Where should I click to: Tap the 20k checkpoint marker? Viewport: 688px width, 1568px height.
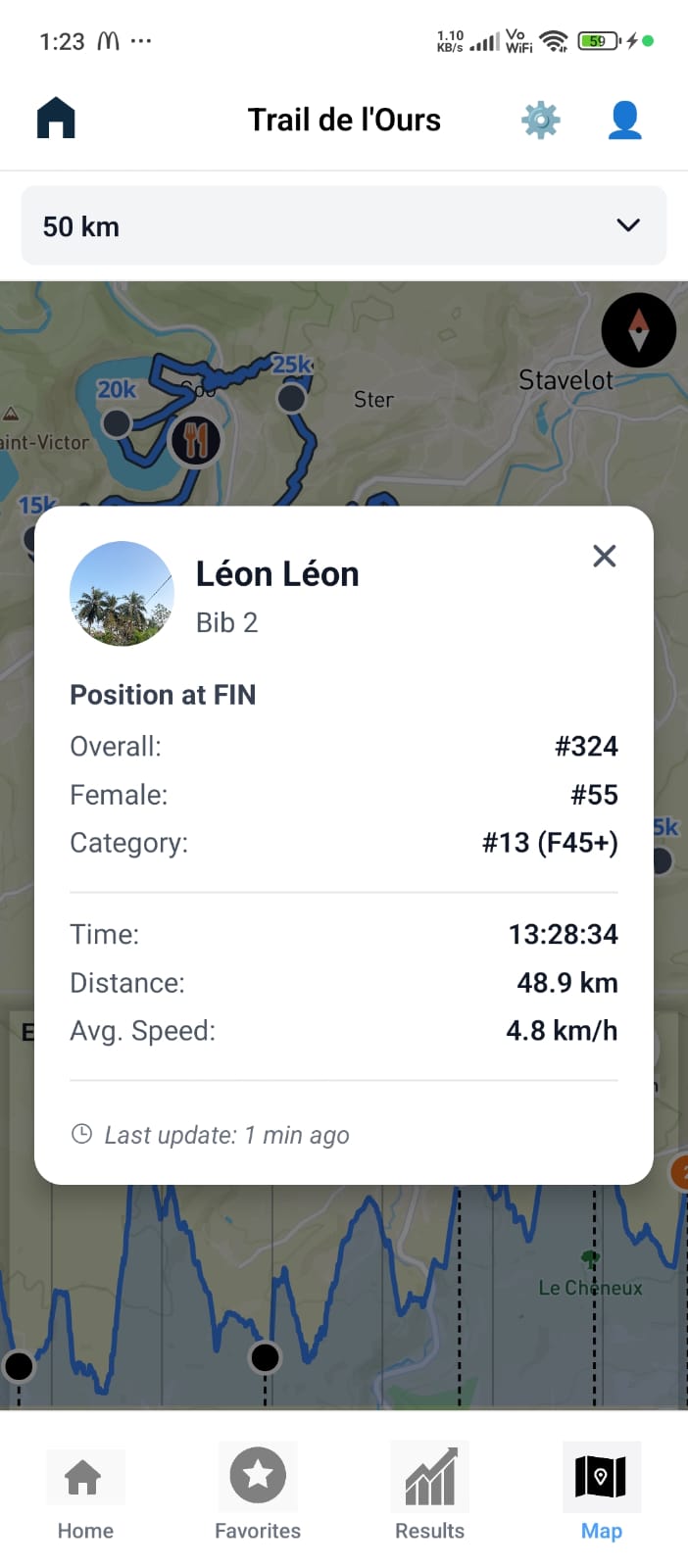point(117,423)
